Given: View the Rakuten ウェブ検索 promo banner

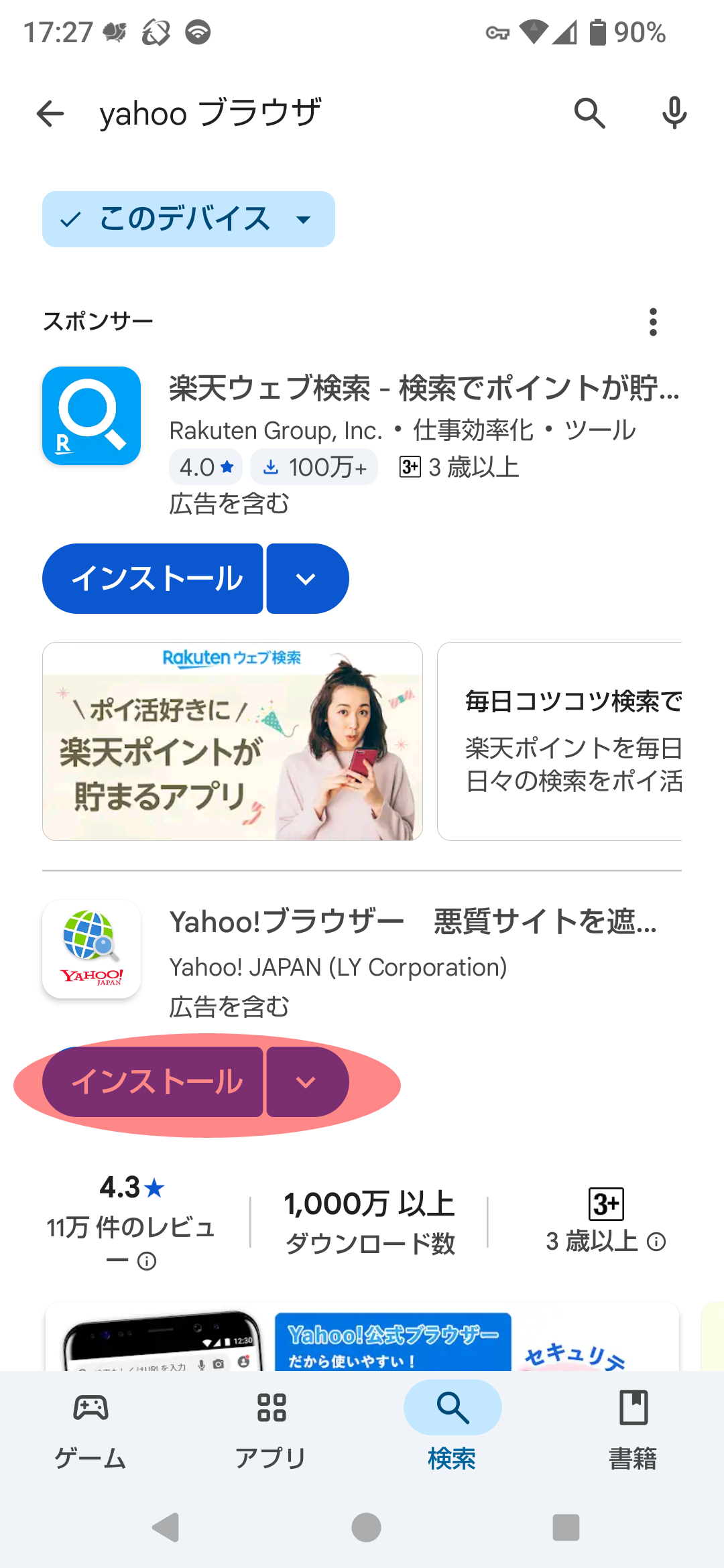Looking at the screenshot, I should click(x=232, y=741).
